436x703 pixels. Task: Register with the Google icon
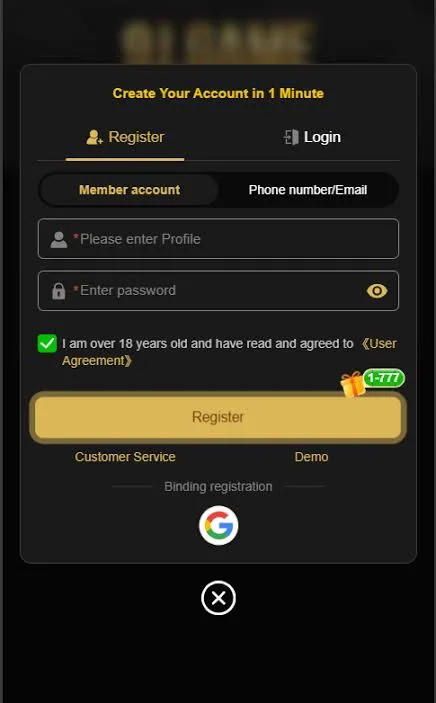coord(218,525)
